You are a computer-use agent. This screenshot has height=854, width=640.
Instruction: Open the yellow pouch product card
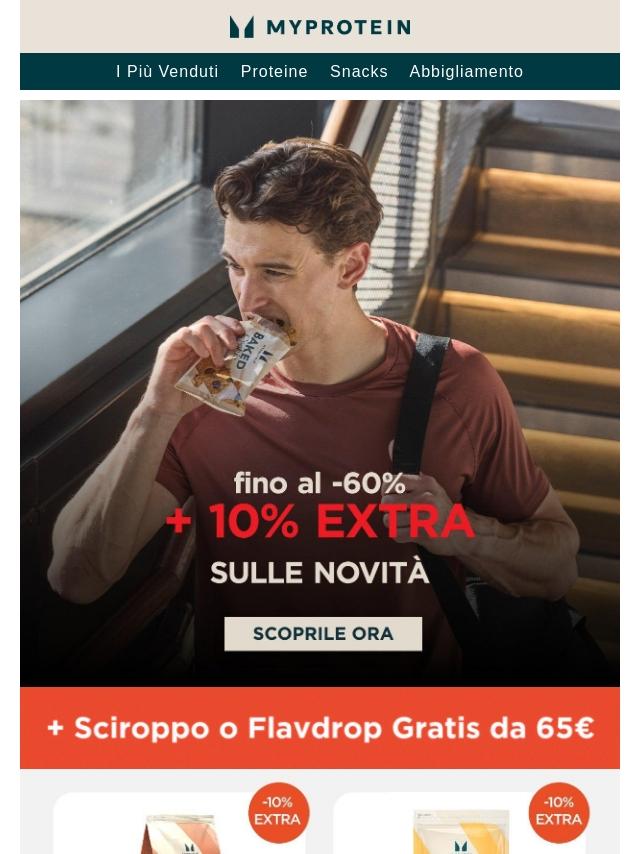tap(461, 824)
